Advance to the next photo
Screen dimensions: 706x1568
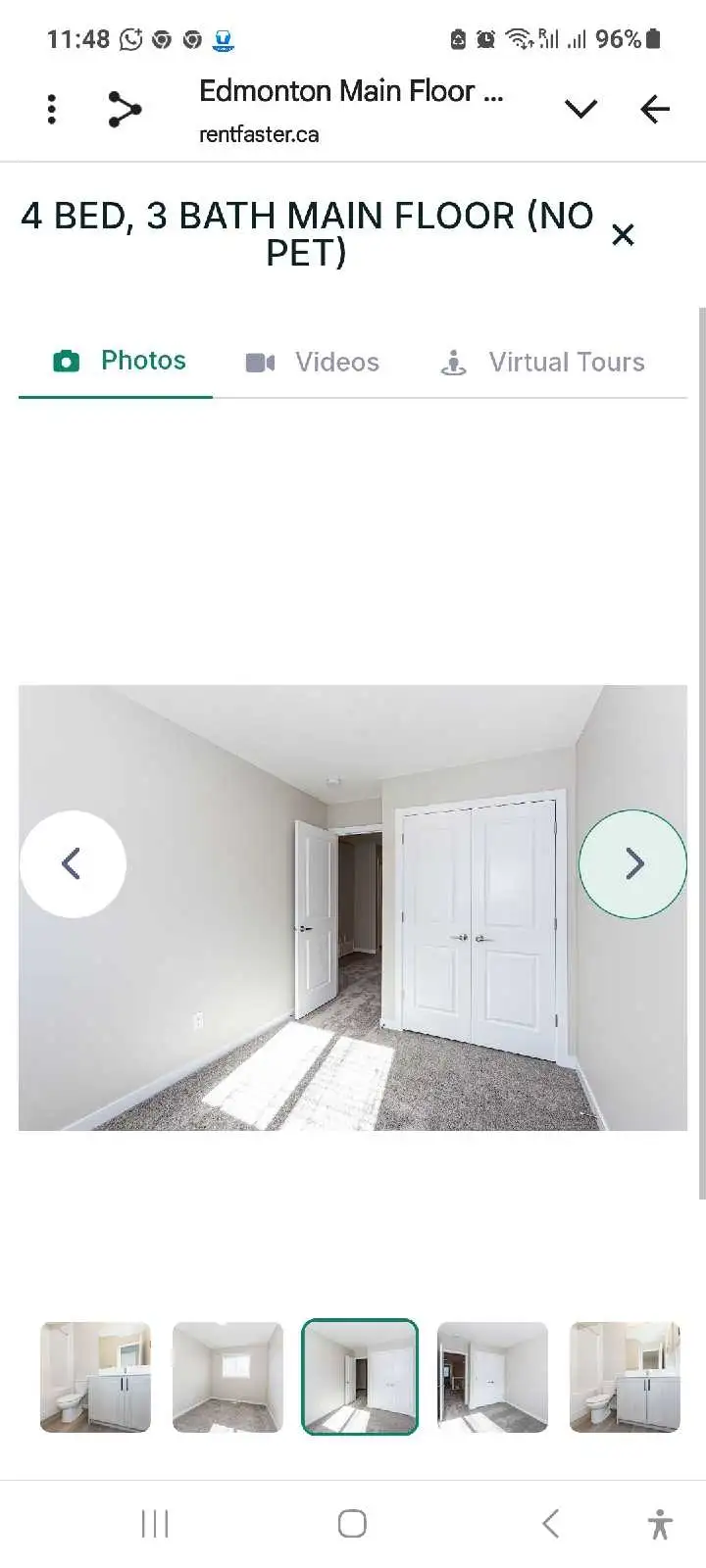pyautogui.click(x=633, y=863)
